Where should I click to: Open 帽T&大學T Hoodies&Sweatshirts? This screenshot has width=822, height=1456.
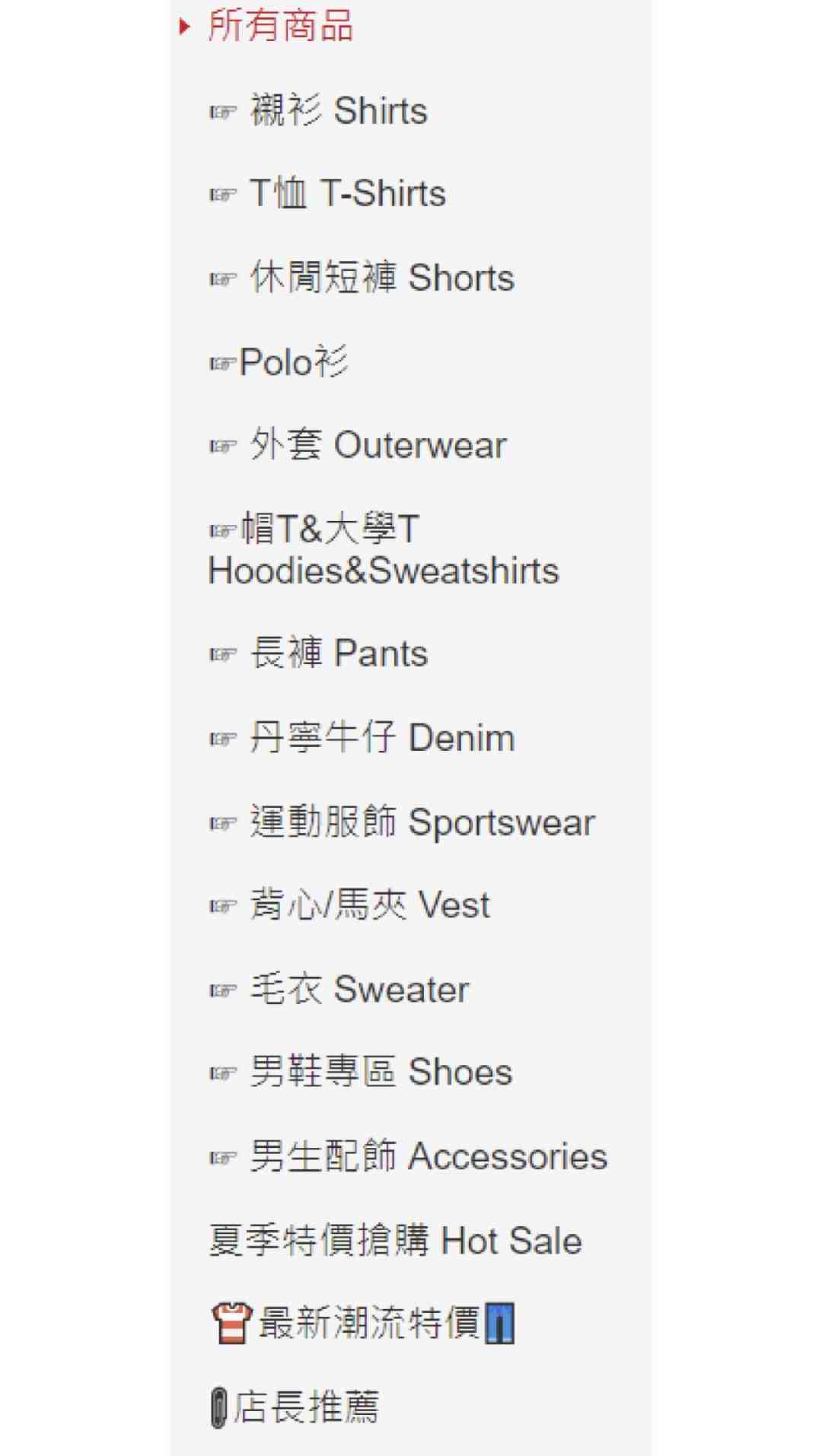click(x=384, y=549)
